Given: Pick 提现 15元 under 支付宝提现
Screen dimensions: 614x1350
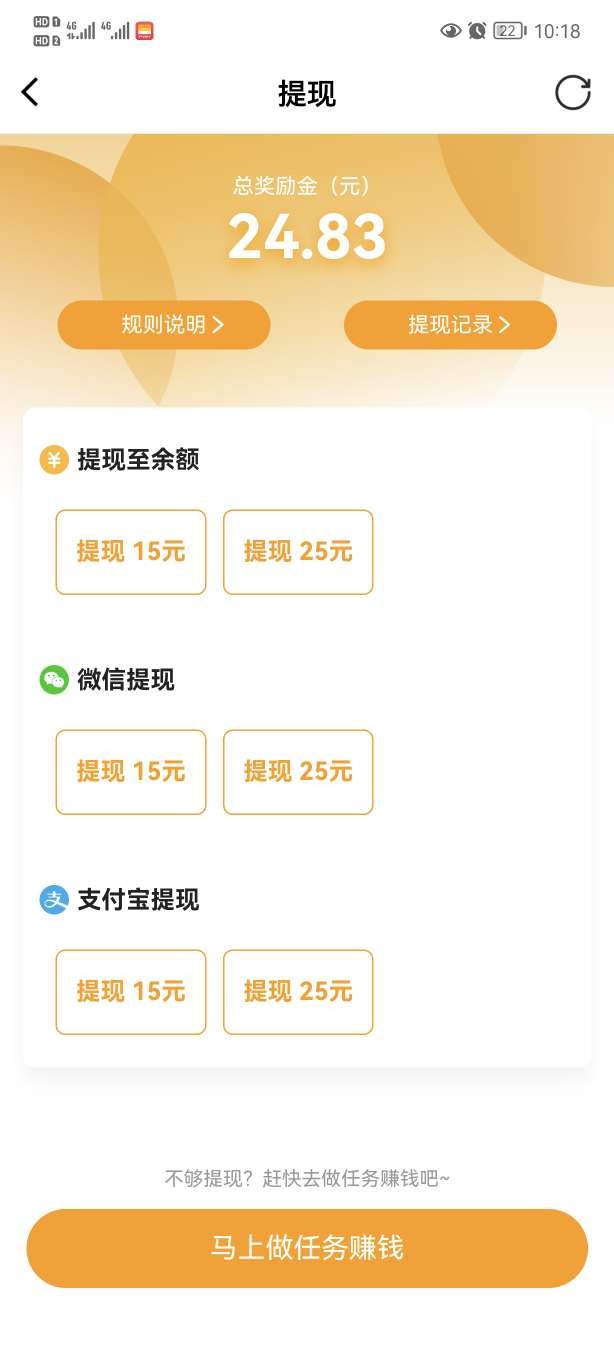Looking at the screenshot, I should [x=131, y=992].
